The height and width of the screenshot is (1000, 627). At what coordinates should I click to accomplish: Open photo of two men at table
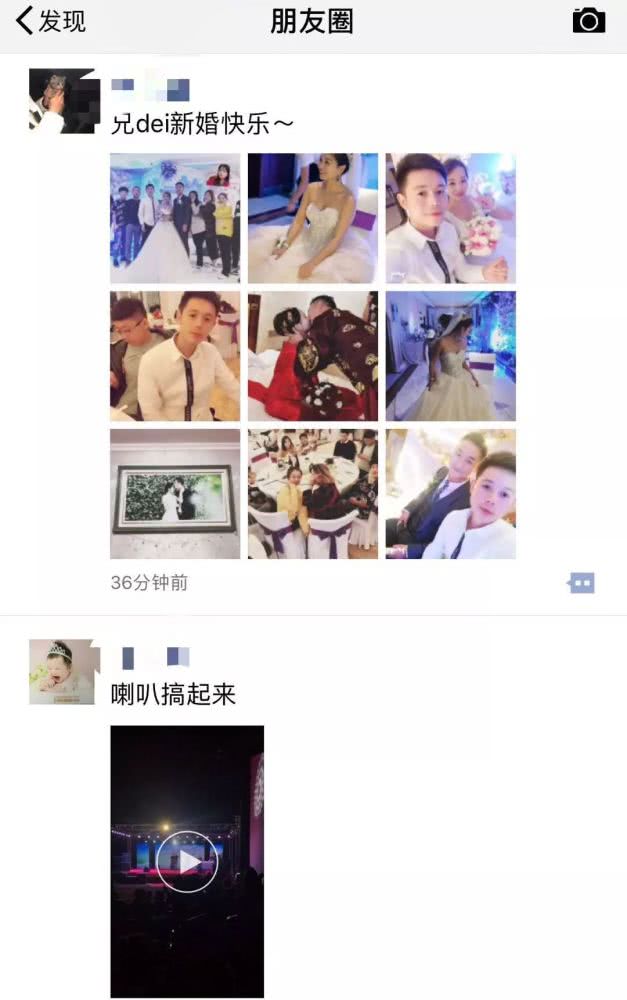[x=175, y=356]
